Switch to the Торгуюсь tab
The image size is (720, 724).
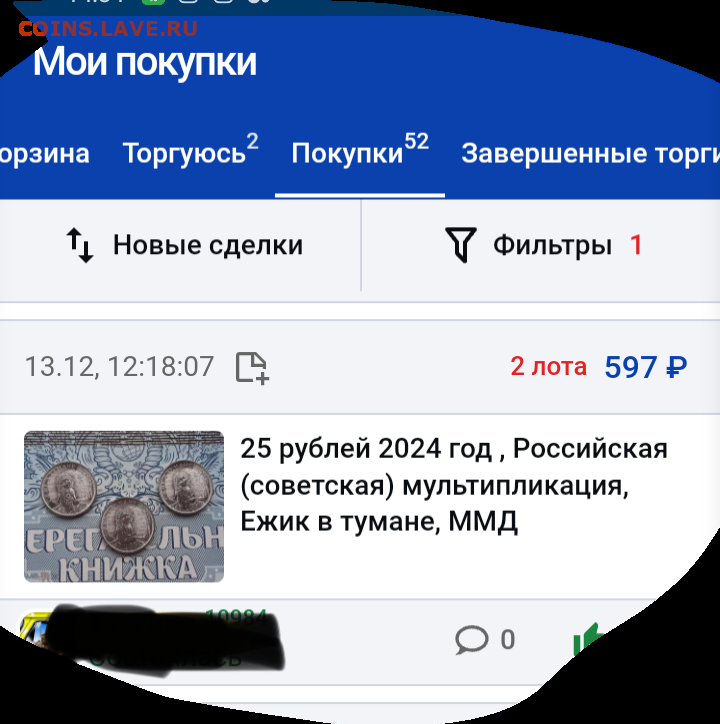coord(189,154)
